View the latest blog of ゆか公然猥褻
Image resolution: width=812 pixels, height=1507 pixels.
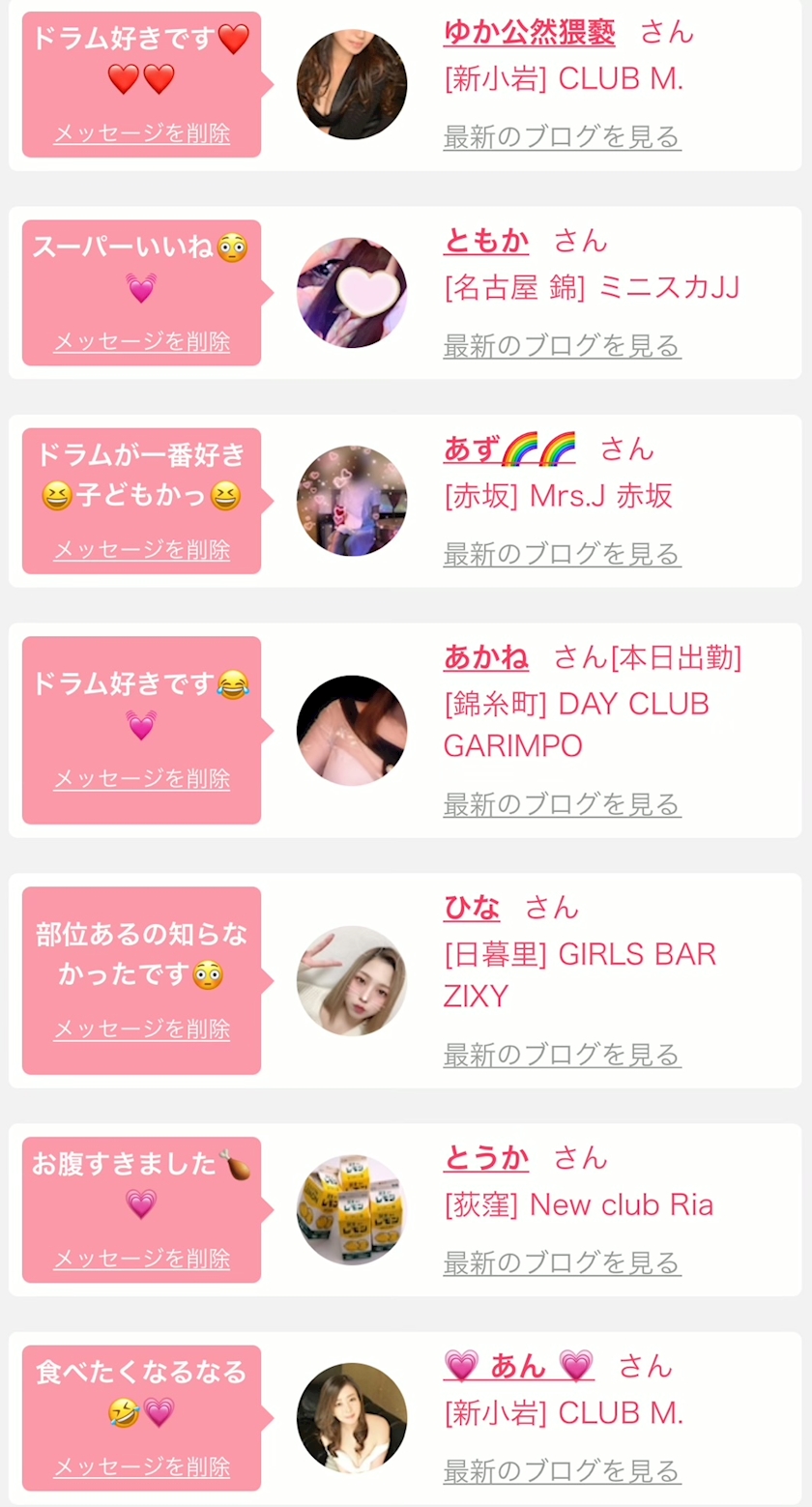562,137
